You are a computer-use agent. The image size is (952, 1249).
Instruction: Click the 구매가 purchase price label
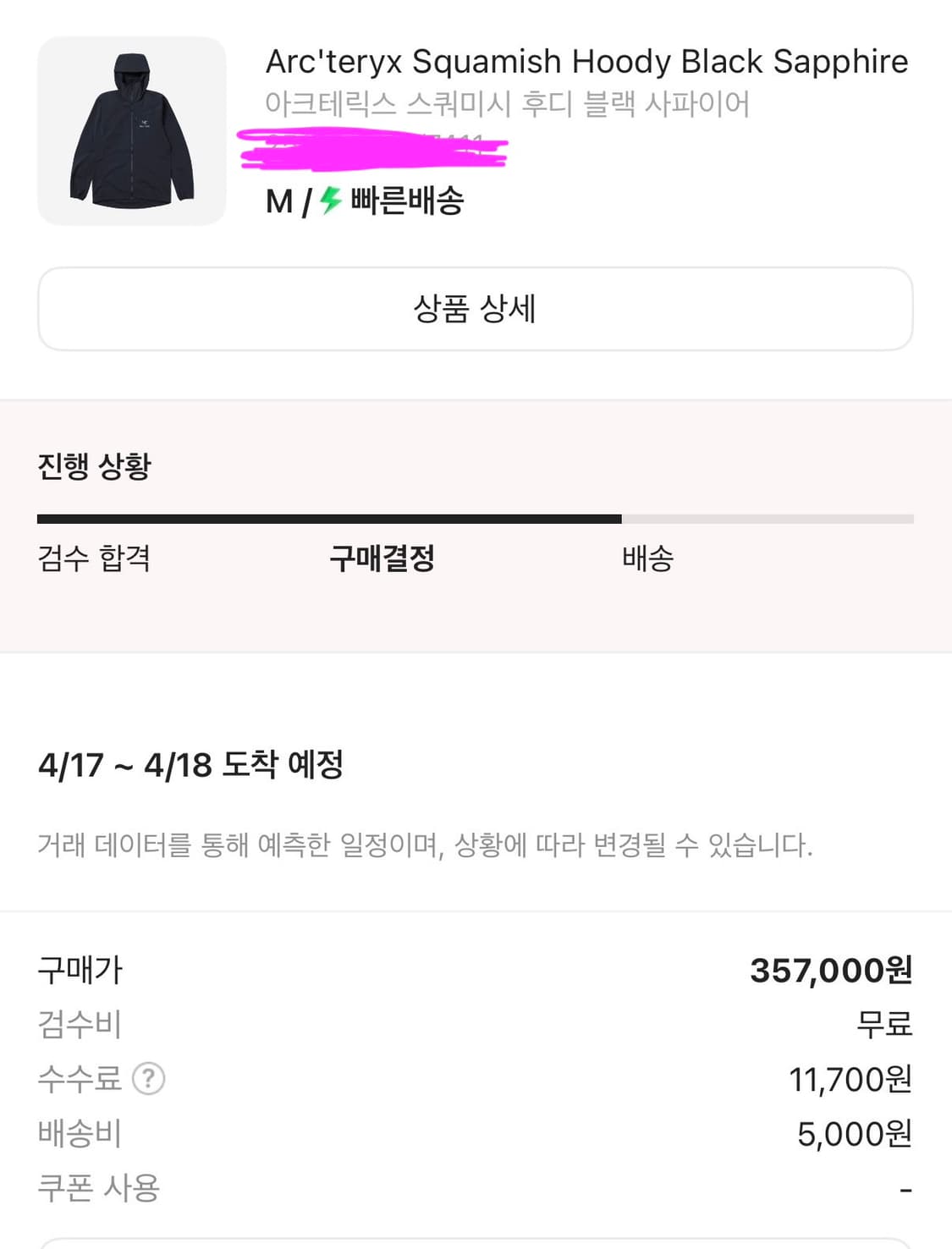(79, 971)
